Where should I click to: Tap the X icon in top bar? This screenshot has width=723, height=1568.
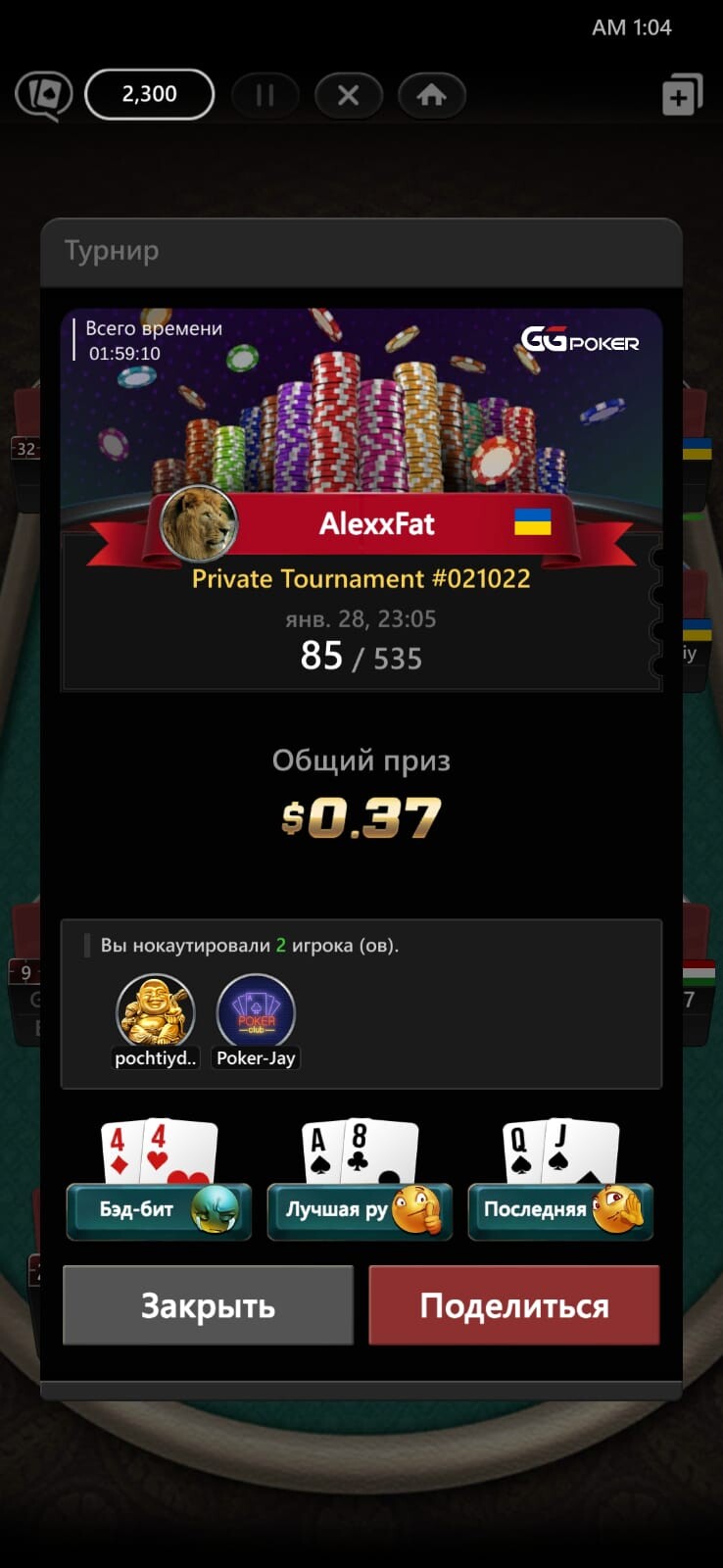click(x=348, y=95)
